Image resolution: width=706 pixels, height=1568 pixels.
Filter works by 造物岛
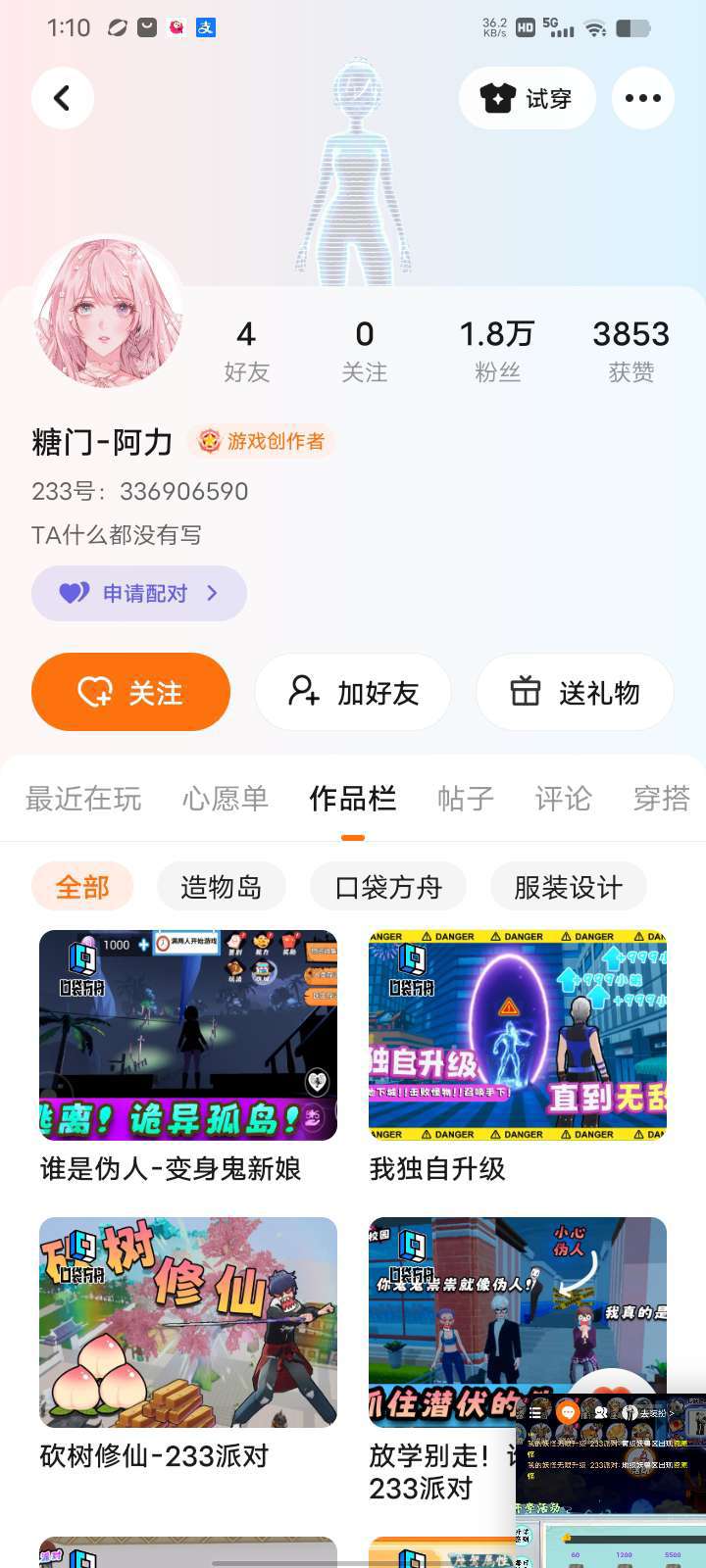[222, 887]
